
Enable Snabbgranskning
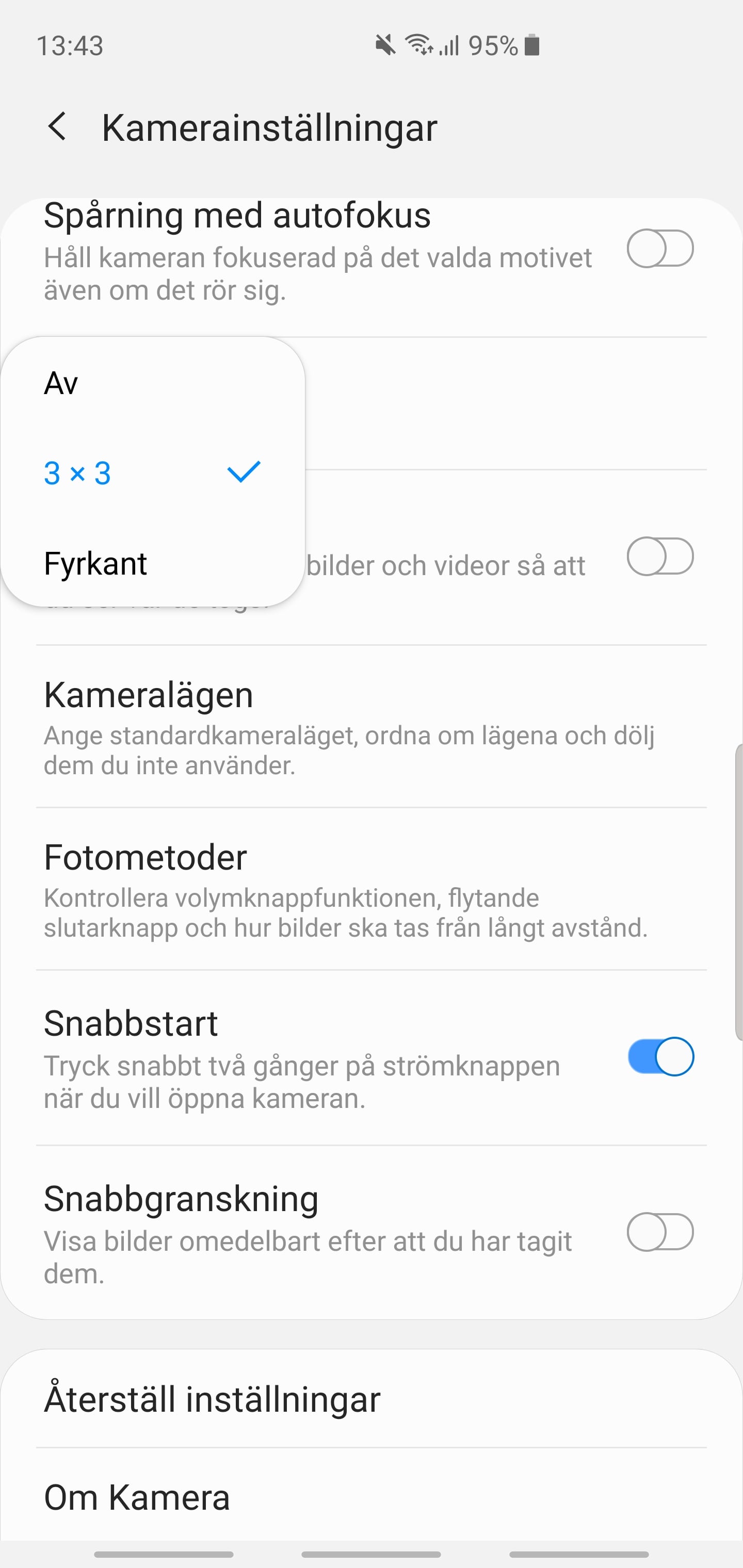[660, 1232]
